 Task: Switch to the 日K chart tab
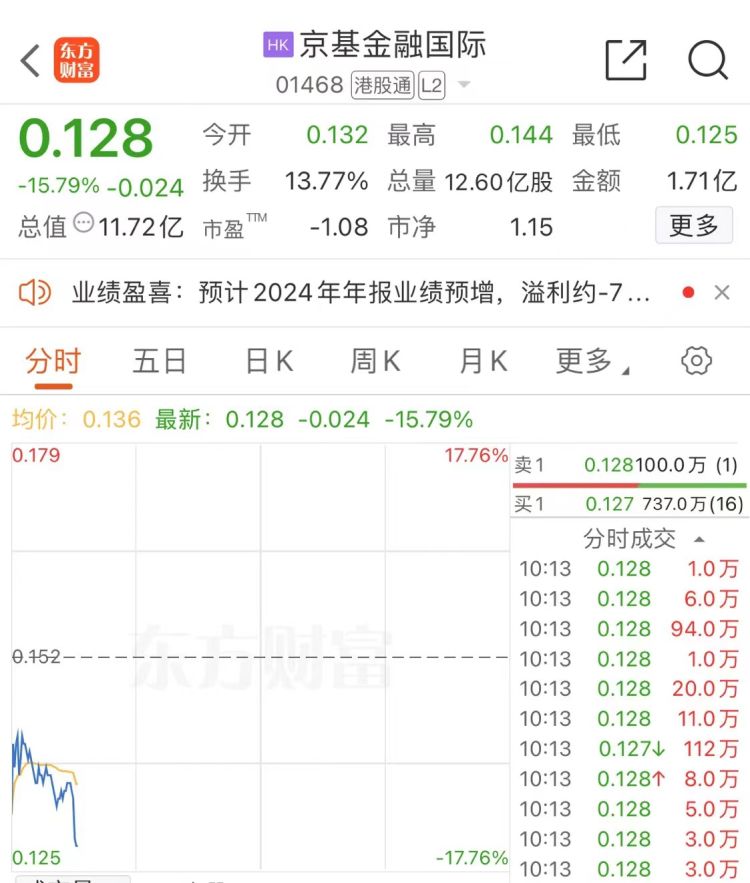[x=270, y=361]
